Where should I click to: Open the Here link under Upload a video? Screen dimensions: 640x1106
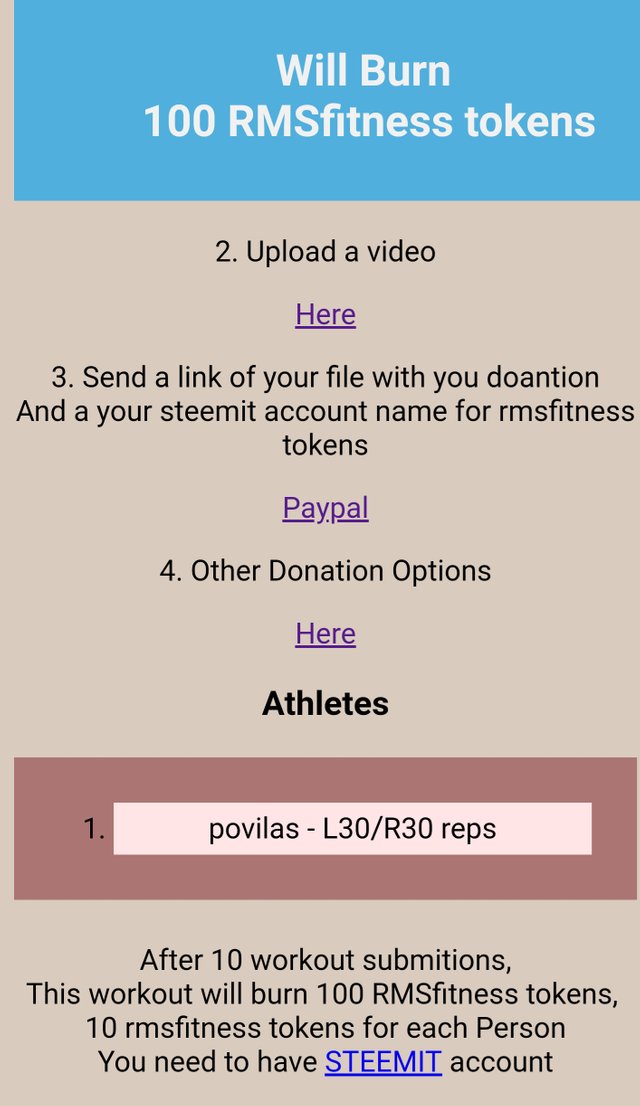tap(325, 315)
